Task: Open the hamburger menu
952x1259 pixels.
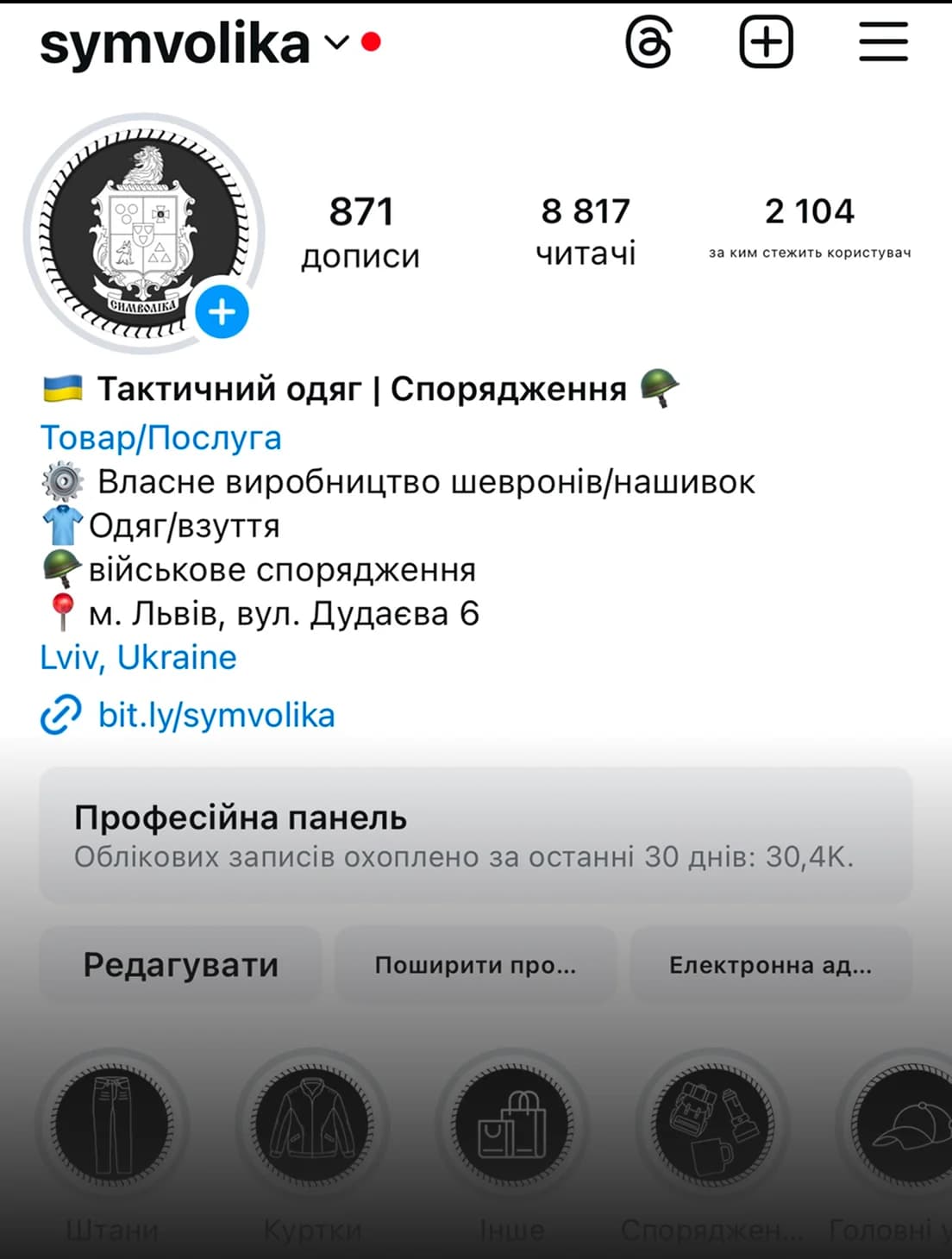Action: point(883,42)
